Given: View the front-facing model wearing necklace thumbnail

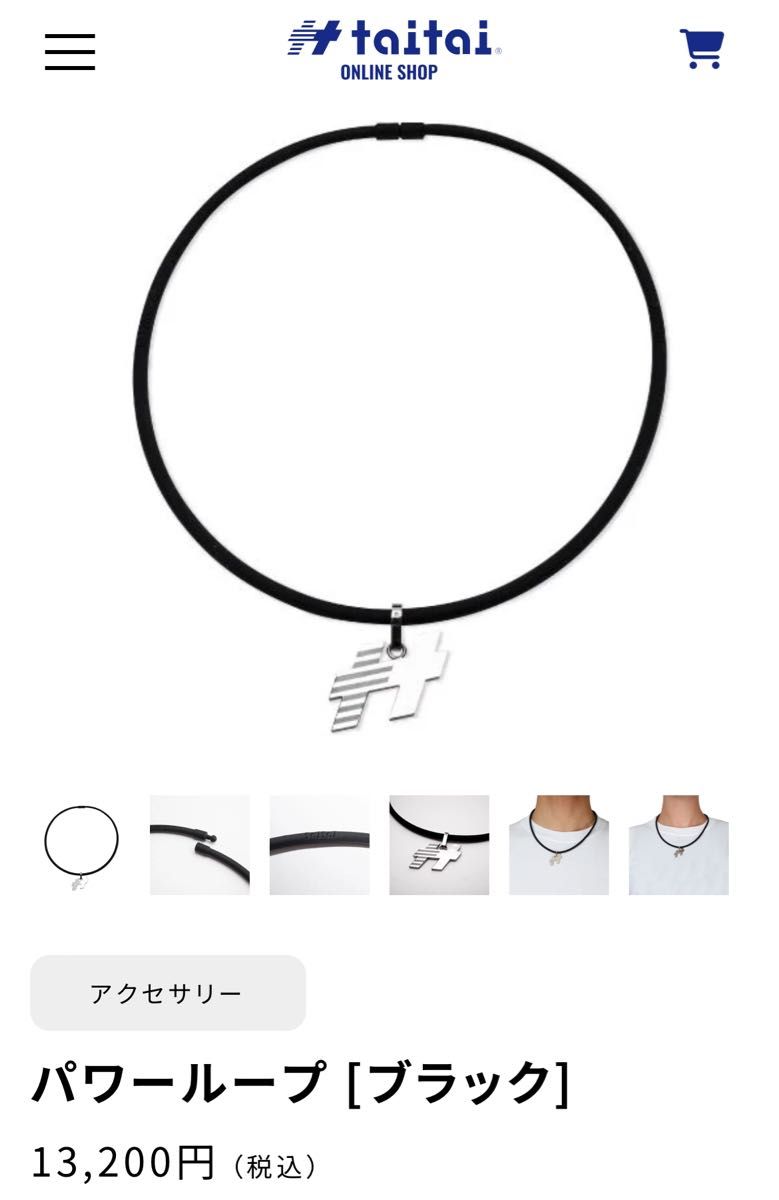Looking at the screenshot, I should 559,845.
